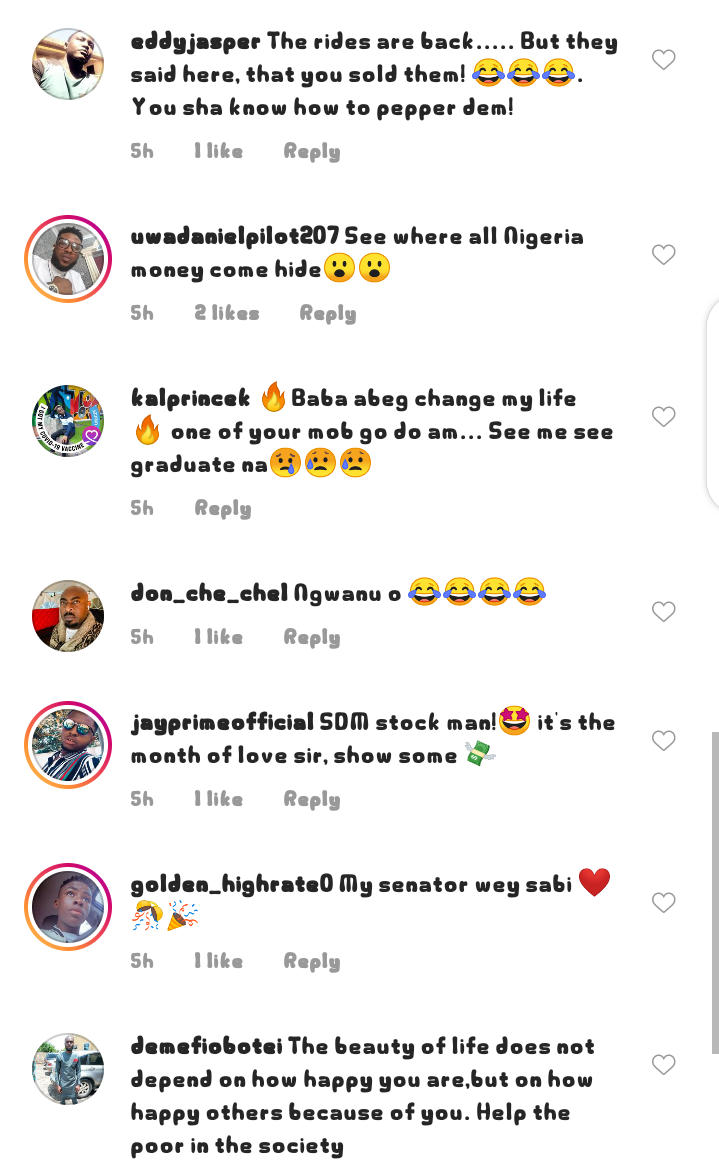The width and height of the screenshot is (719, 1176).
Task: Open kalprincek's profile via username
Action: [190, 398]
